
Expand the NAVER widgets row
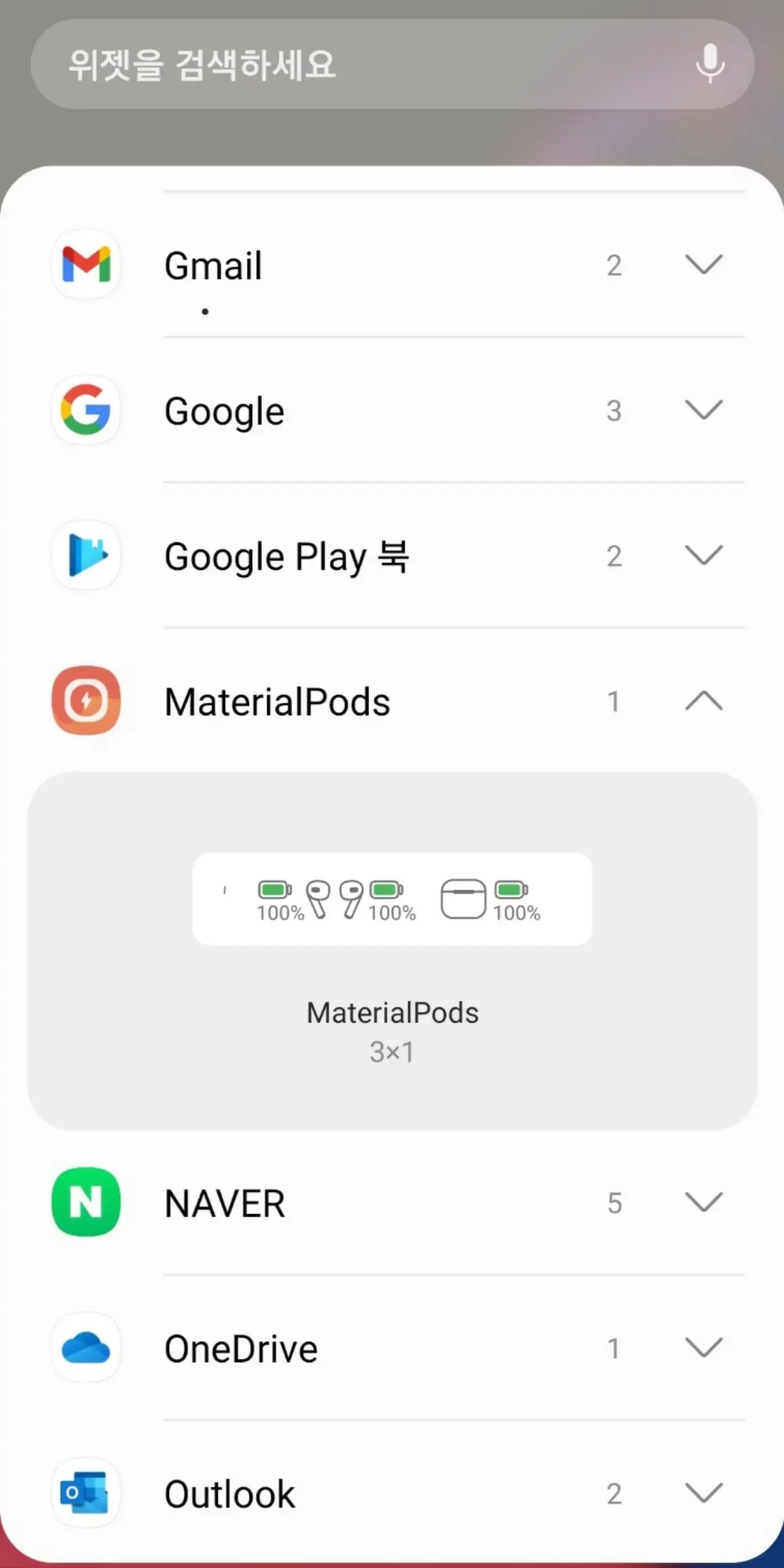point(703,1202)
